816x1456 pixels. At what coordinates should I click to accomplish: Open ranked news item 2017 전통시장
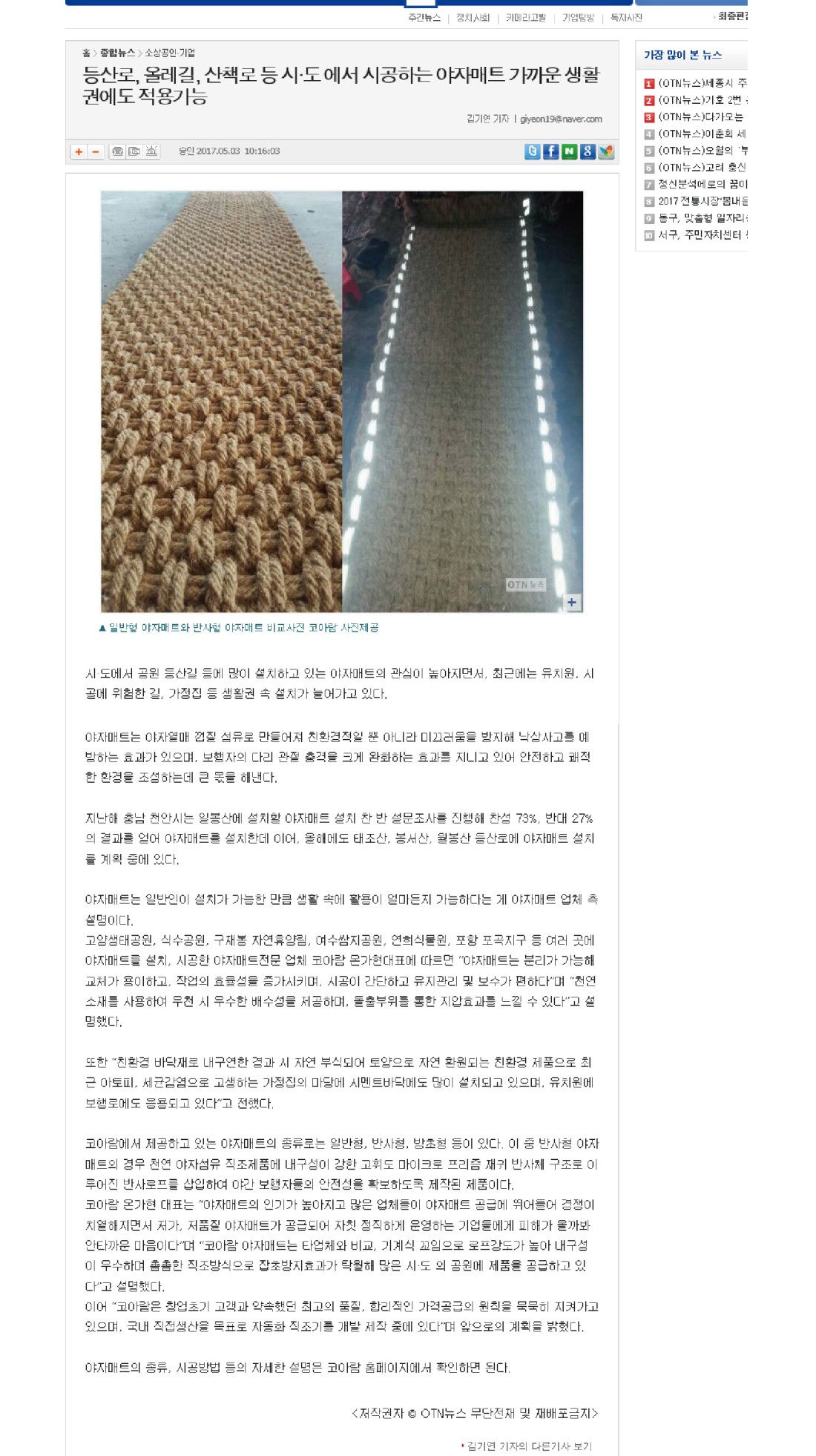702,201
